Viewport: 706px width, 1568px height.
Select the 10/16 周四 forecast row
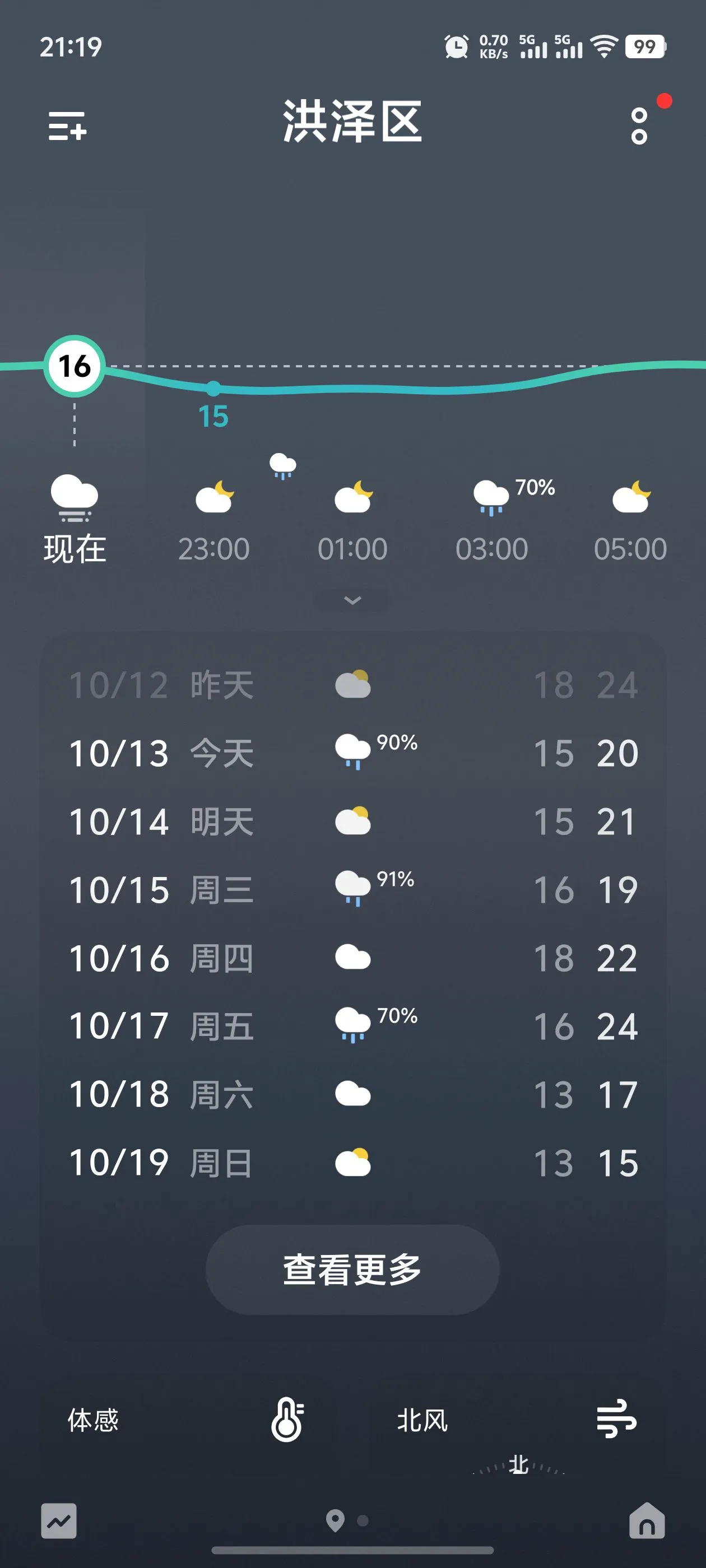coord(352,958)
